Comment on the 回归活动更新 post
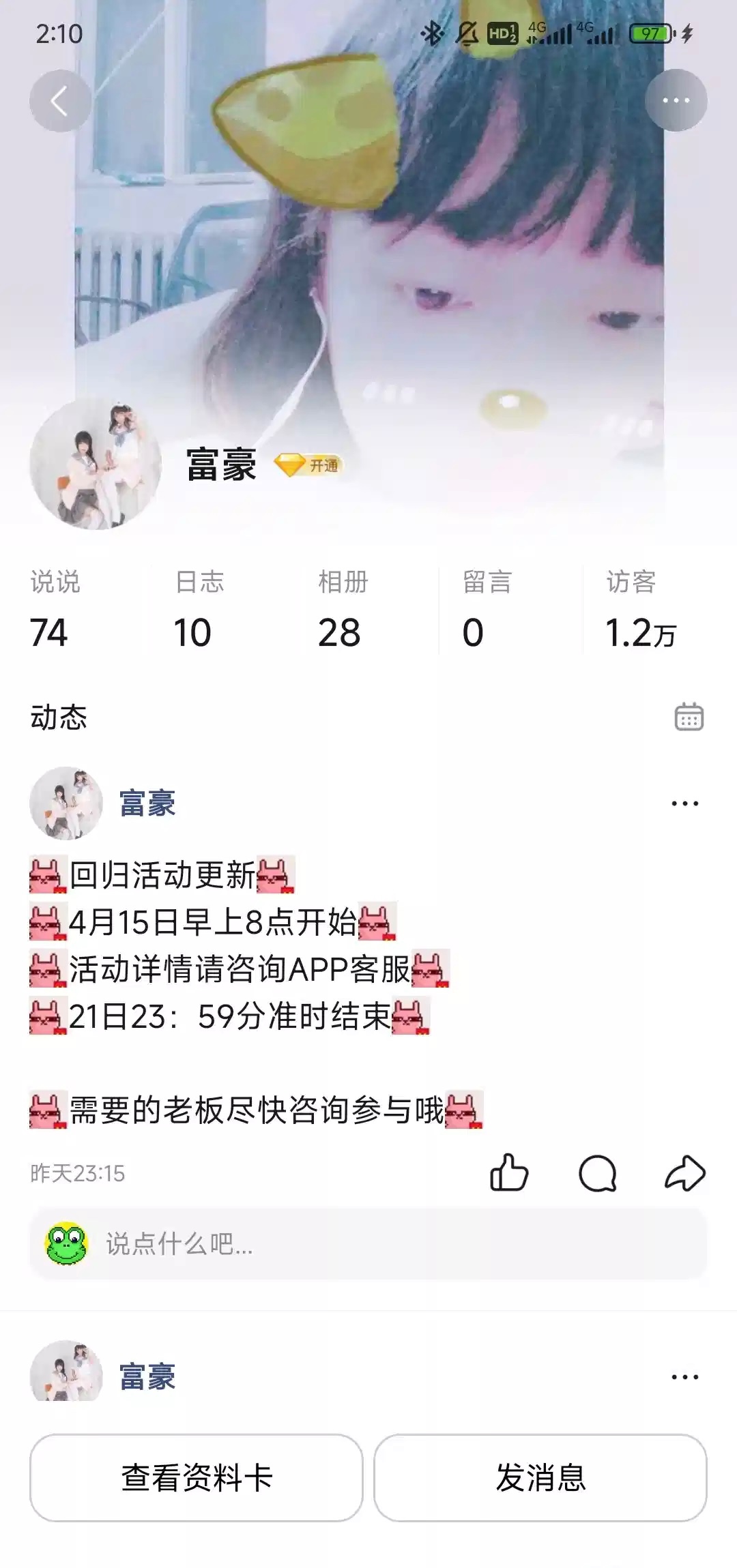737x1568 pixels. tap(597, 1173)
